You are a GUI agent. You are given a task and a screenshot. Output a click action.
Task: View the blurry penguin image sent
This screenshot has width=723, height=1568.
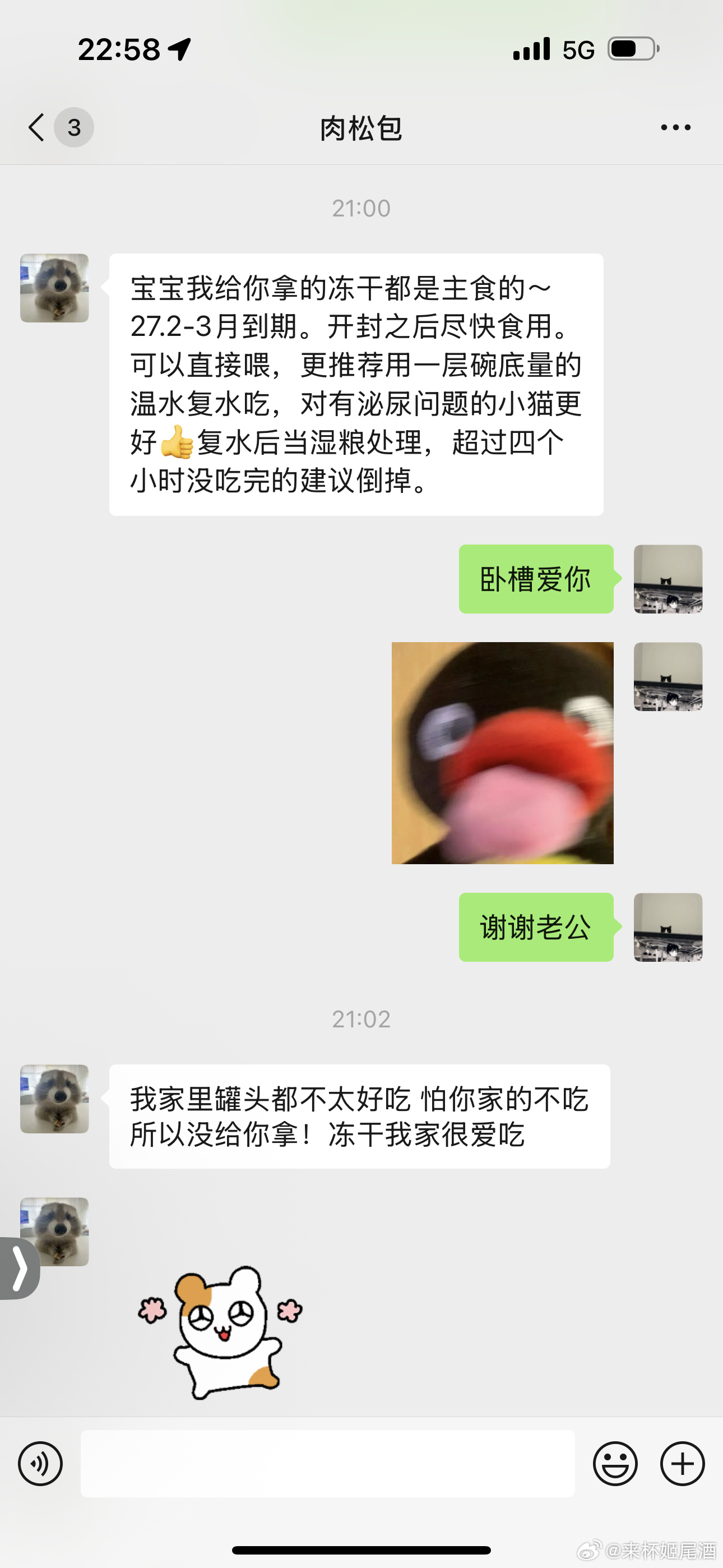(x=502, y=753)
